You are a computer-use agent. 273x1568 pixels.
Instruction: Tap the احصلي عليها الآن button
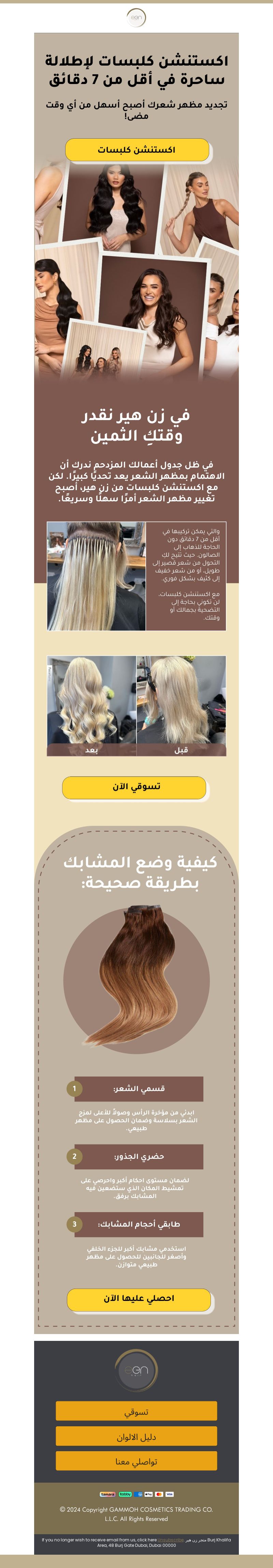pos(139,1298)
